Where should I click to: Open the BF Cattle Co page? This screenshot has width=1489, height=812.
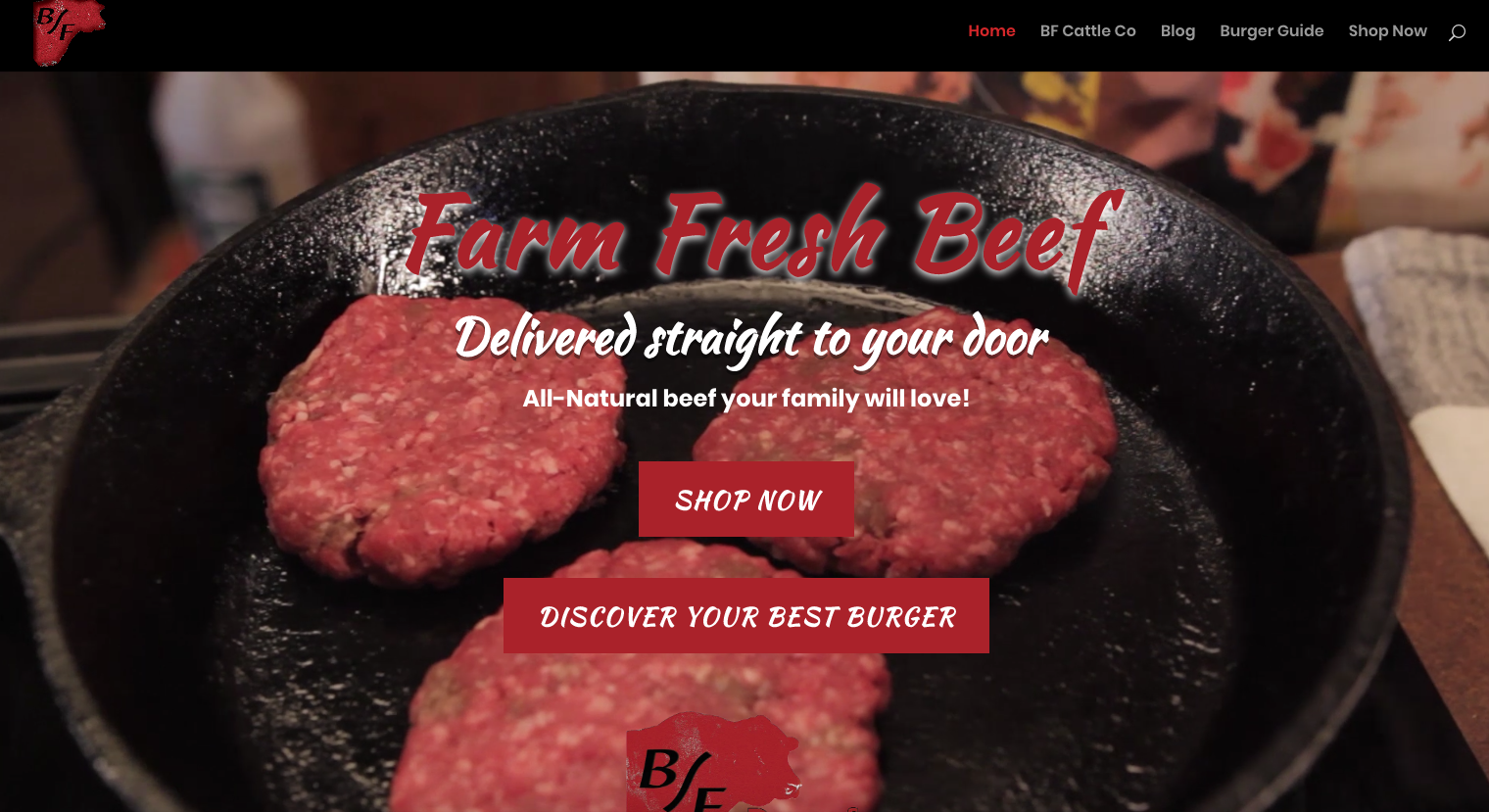(x=1087, y=31)
